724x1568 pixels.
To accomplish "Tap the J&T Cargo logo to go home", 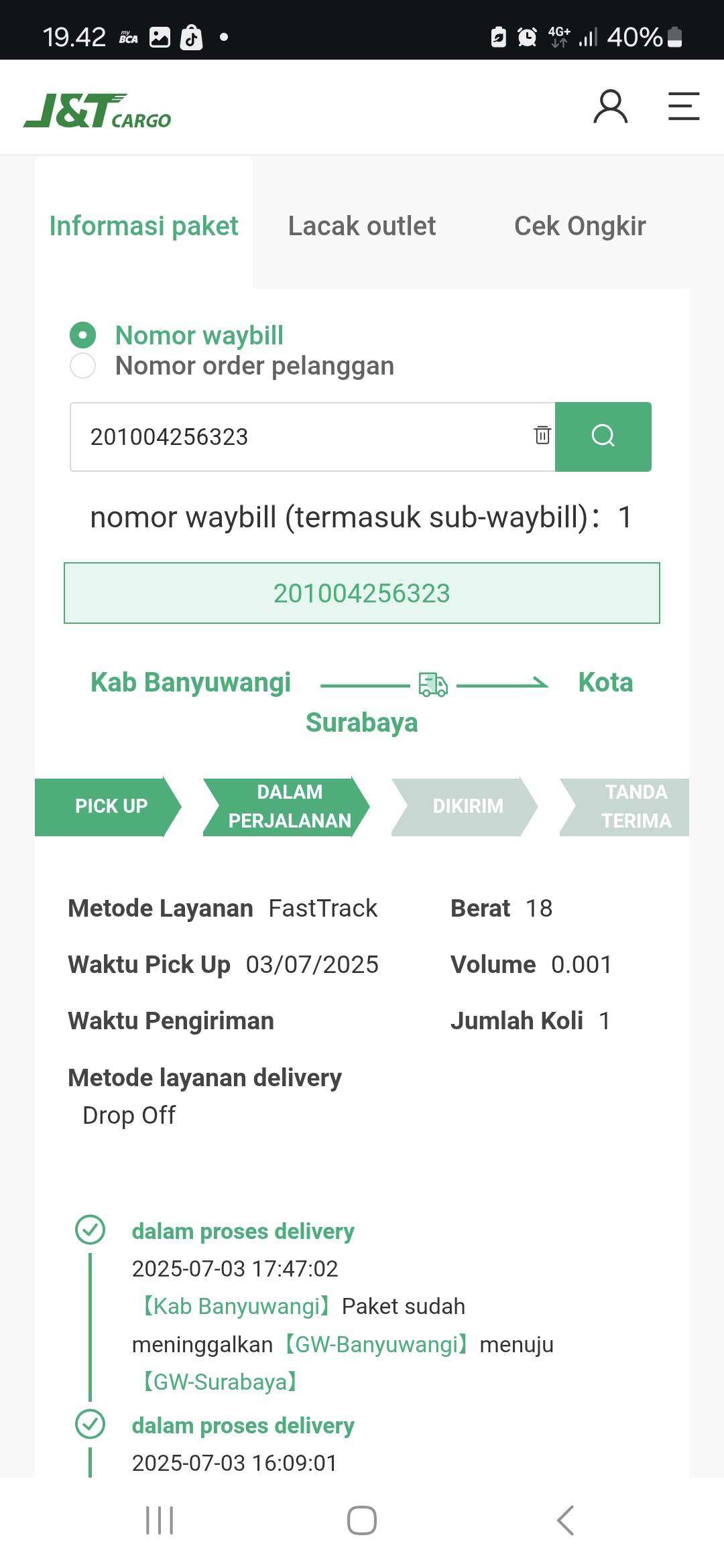I will pos(97,111).
